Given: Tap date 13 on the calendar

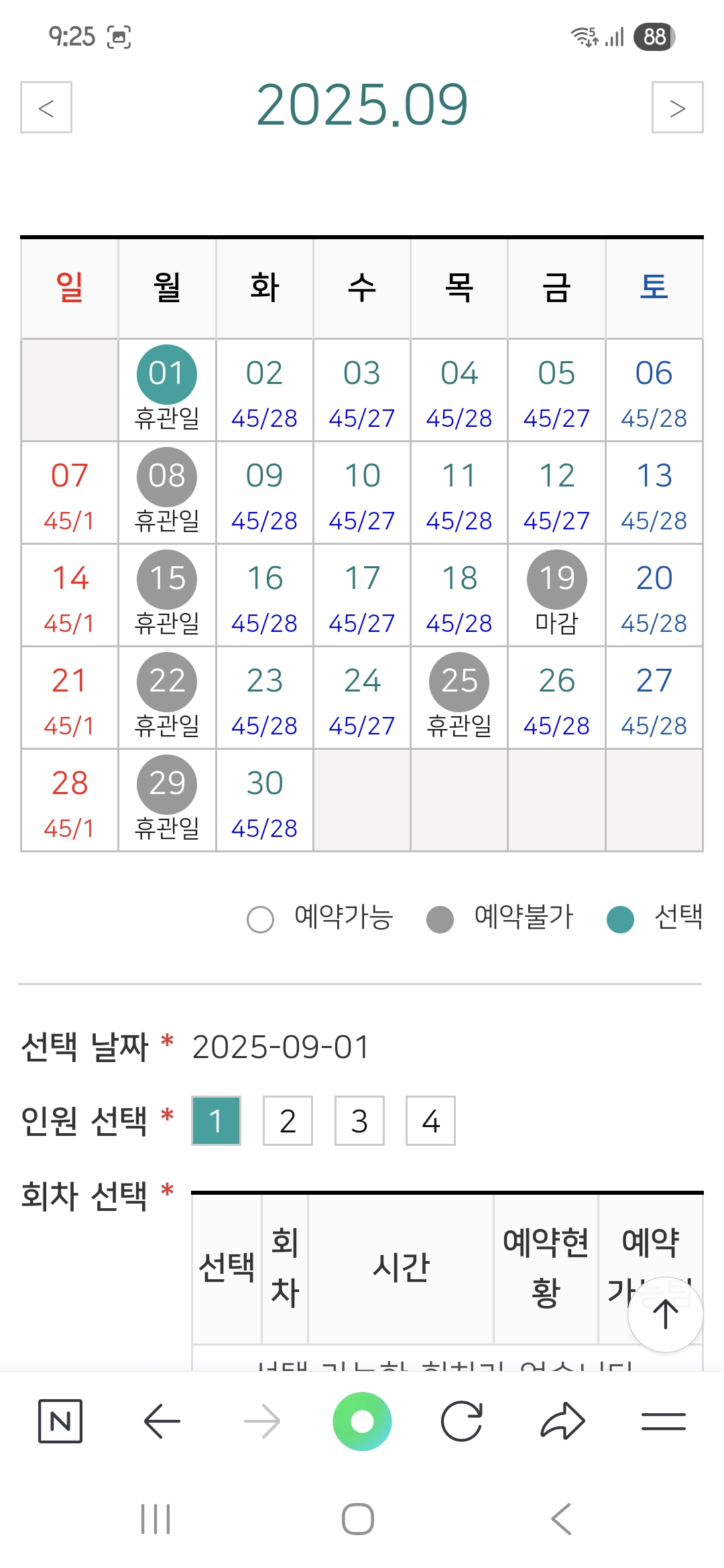Looking at the screenshot, I should [654, 493].
